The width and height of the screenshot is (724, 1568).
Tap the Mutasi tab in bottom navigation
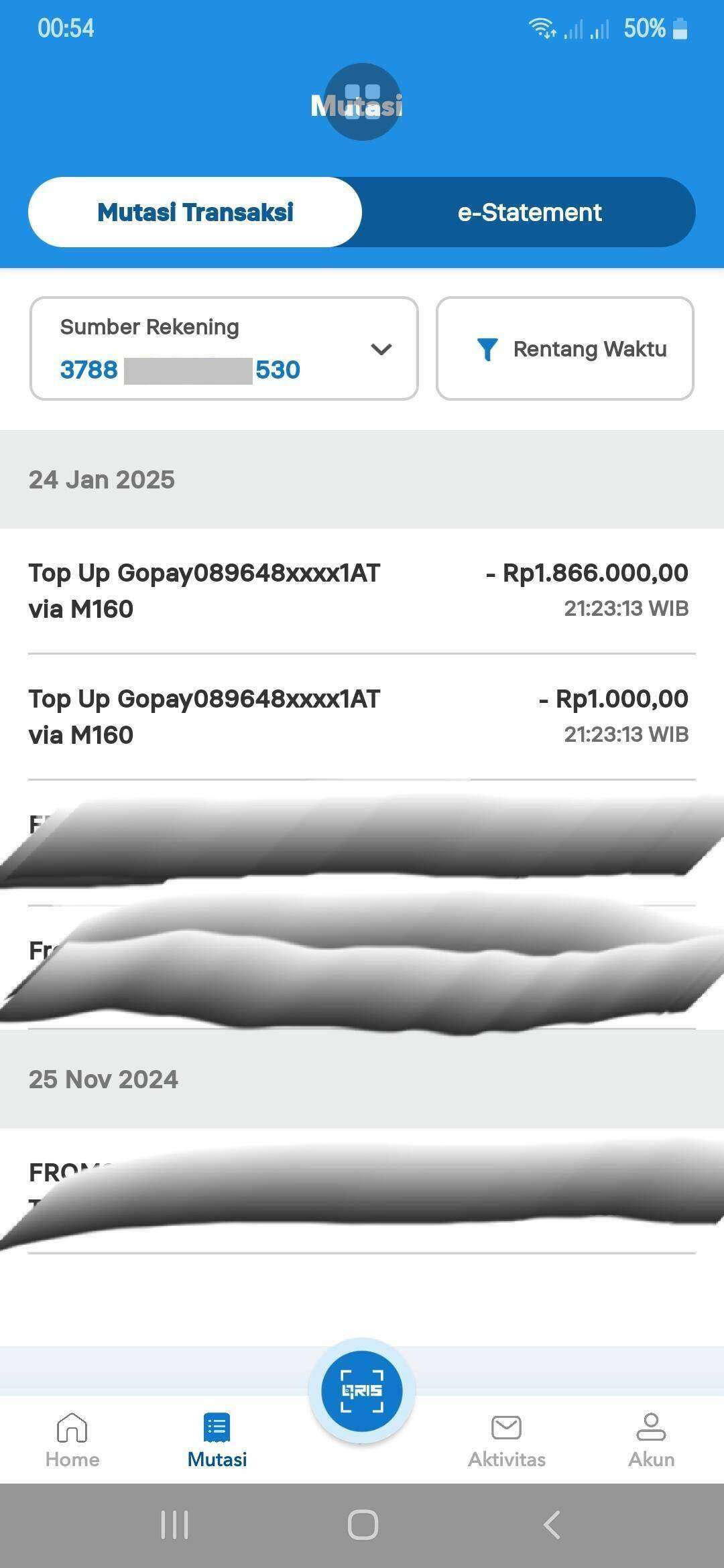tap(217, 1440)
